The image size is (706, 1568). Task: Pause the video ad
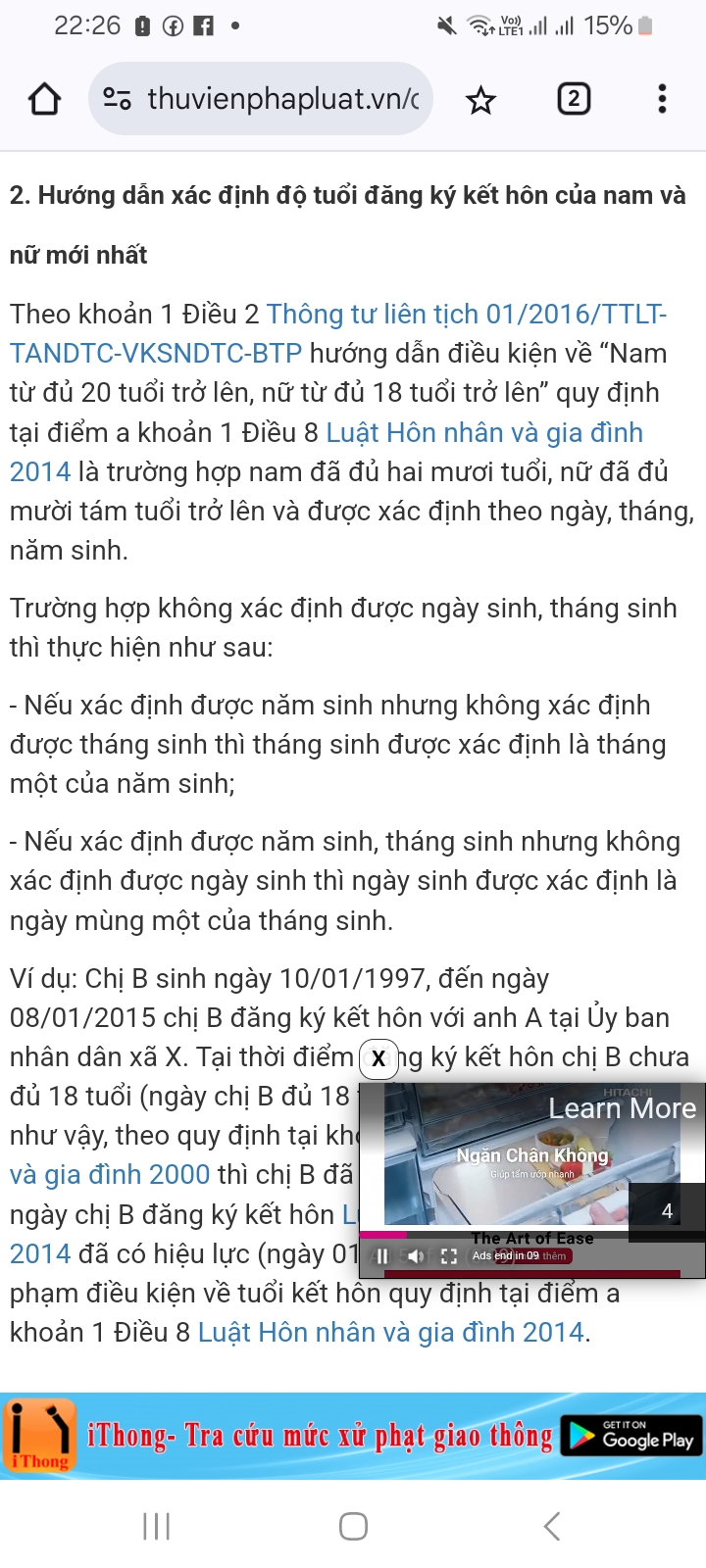[x=382, y=1256]
